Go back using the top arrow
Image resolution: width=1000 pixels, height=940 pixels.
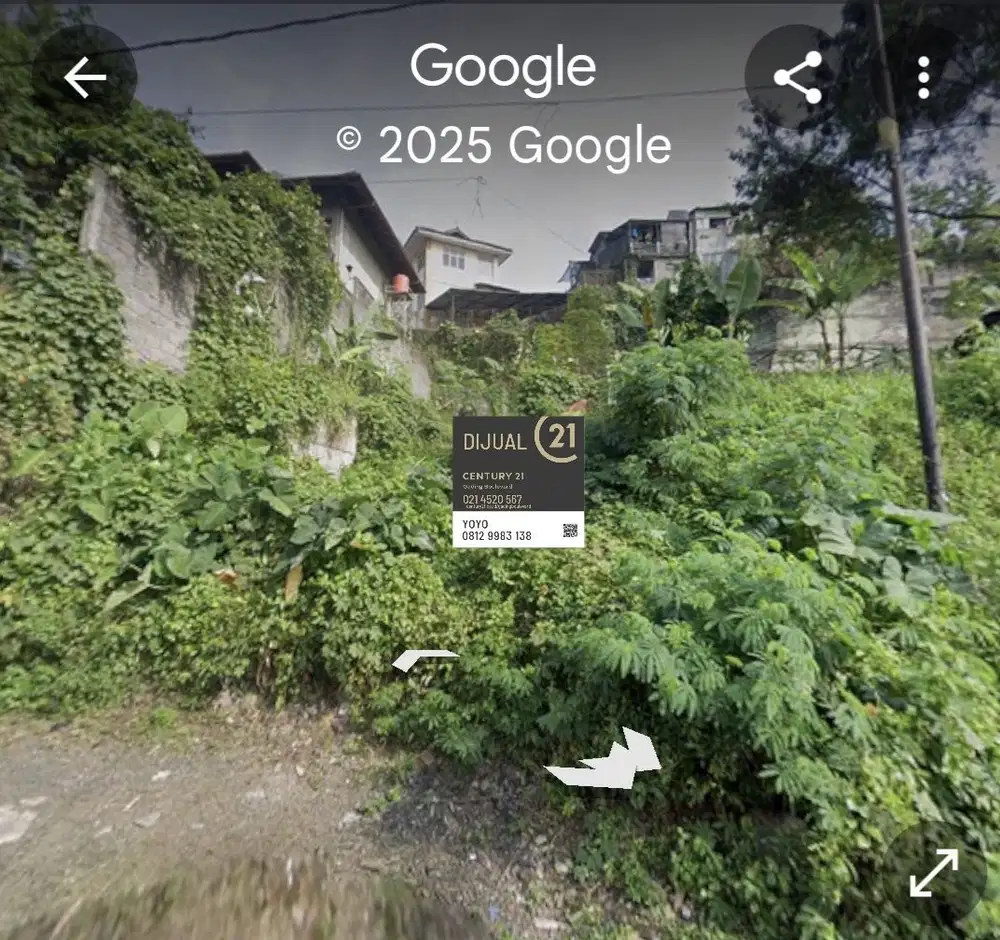coord(85,77)
